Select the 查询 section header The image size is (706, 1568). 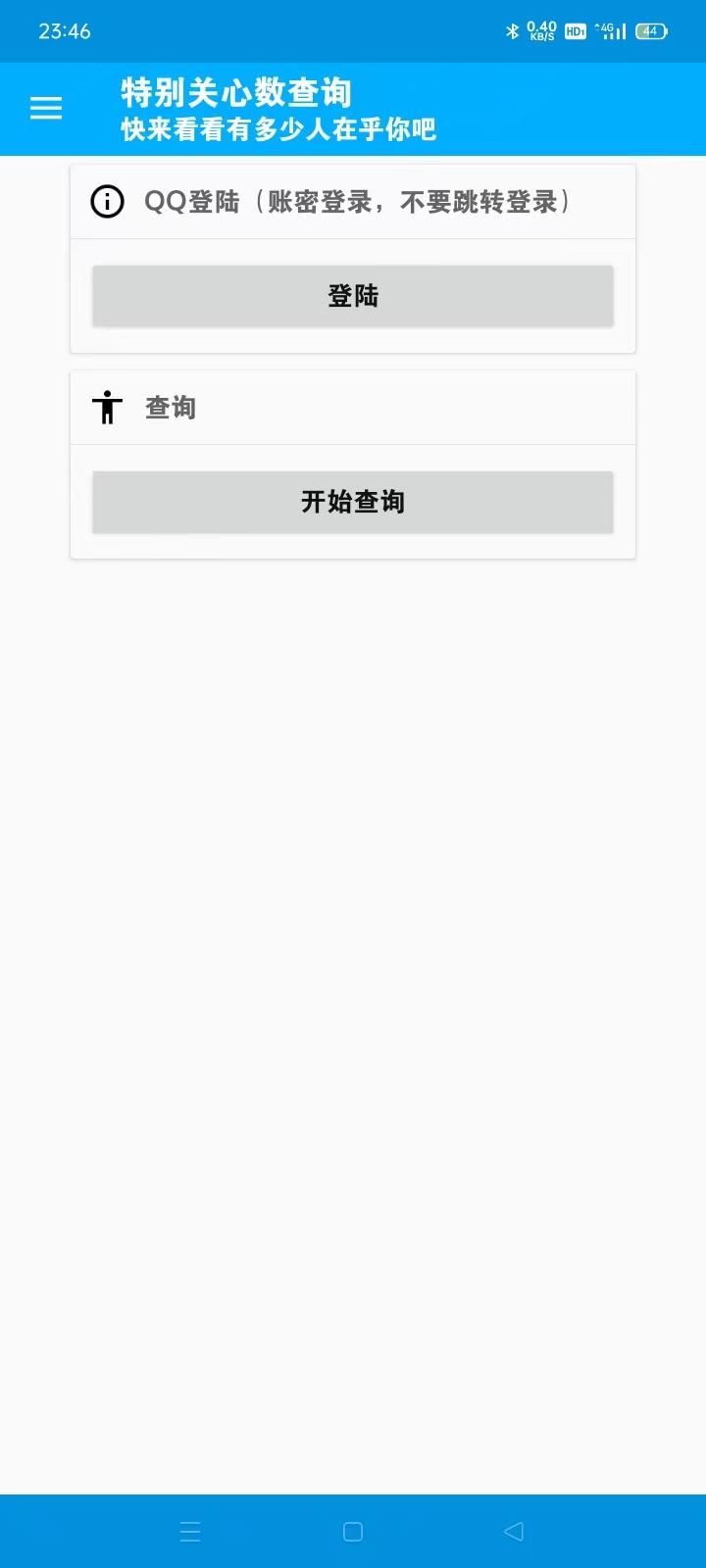point(169,407)
